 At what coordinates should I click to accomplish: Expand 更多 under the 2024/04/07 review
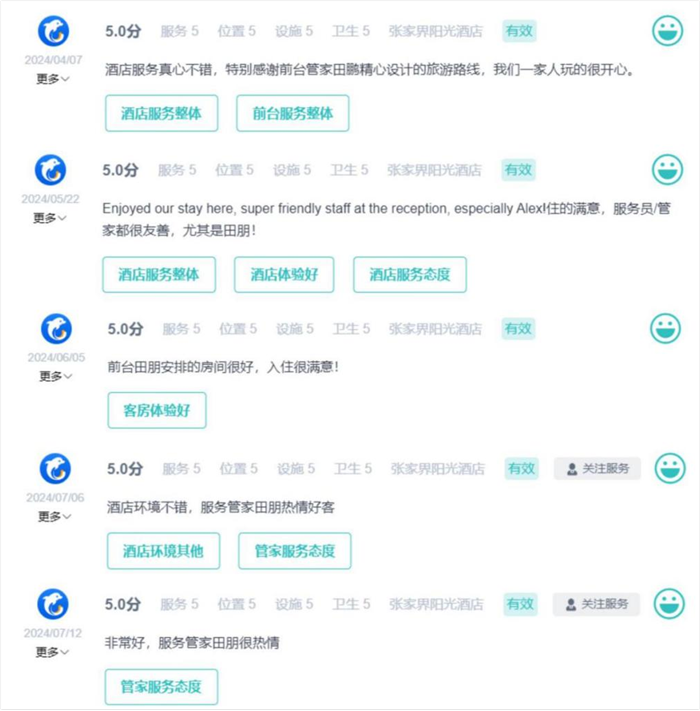[52, 79]
